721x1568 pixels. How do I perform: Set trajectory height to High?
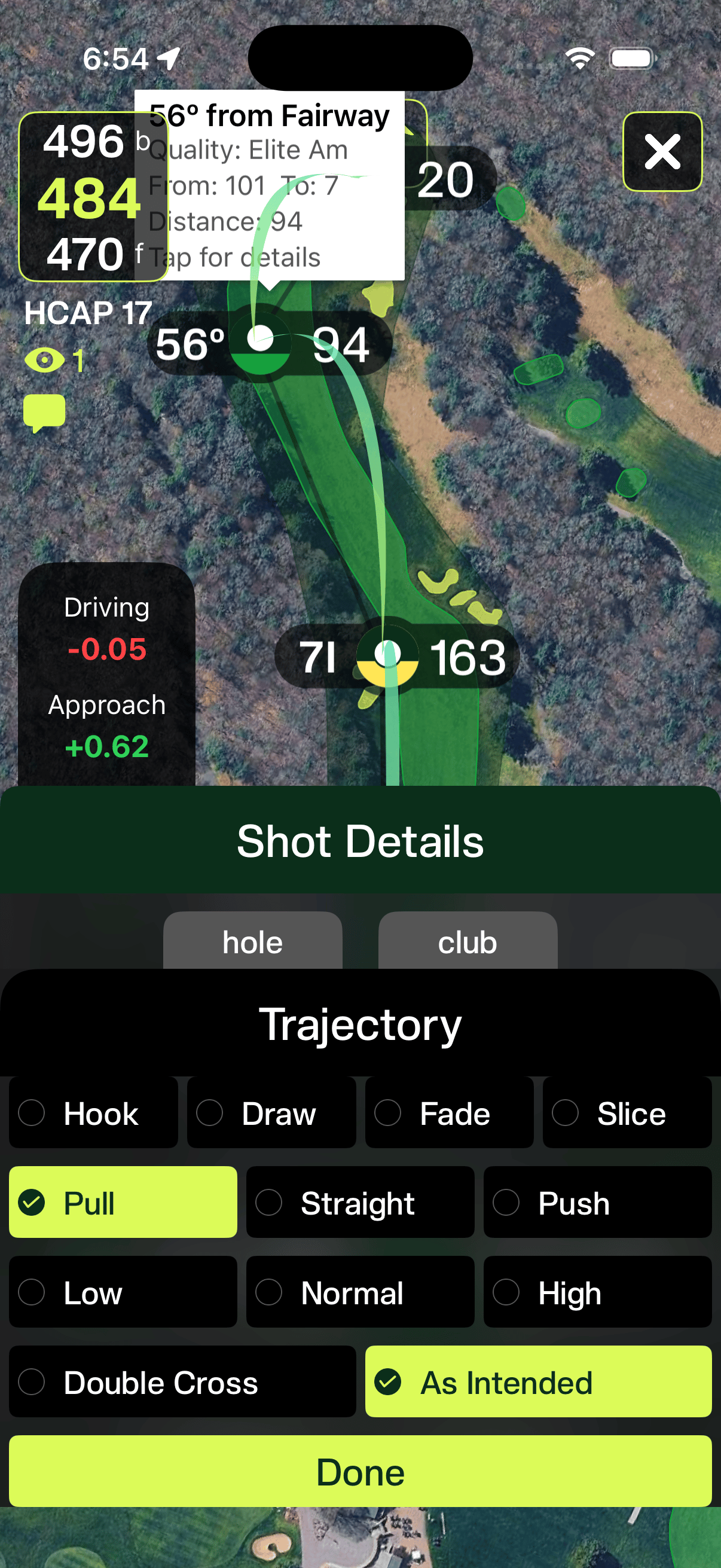coord(597,1292)
